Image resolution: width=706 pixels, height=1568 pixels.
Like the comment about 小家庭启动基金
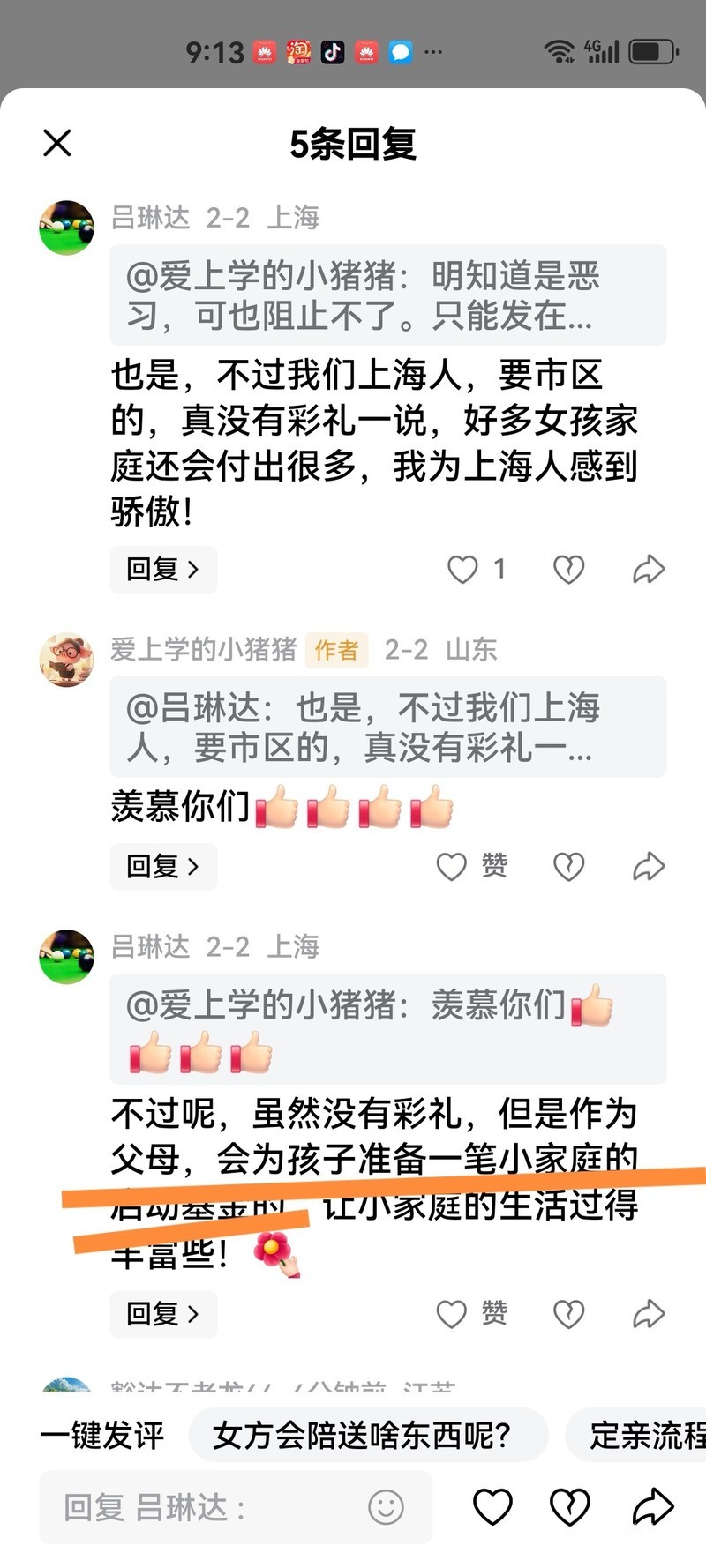453,1314
